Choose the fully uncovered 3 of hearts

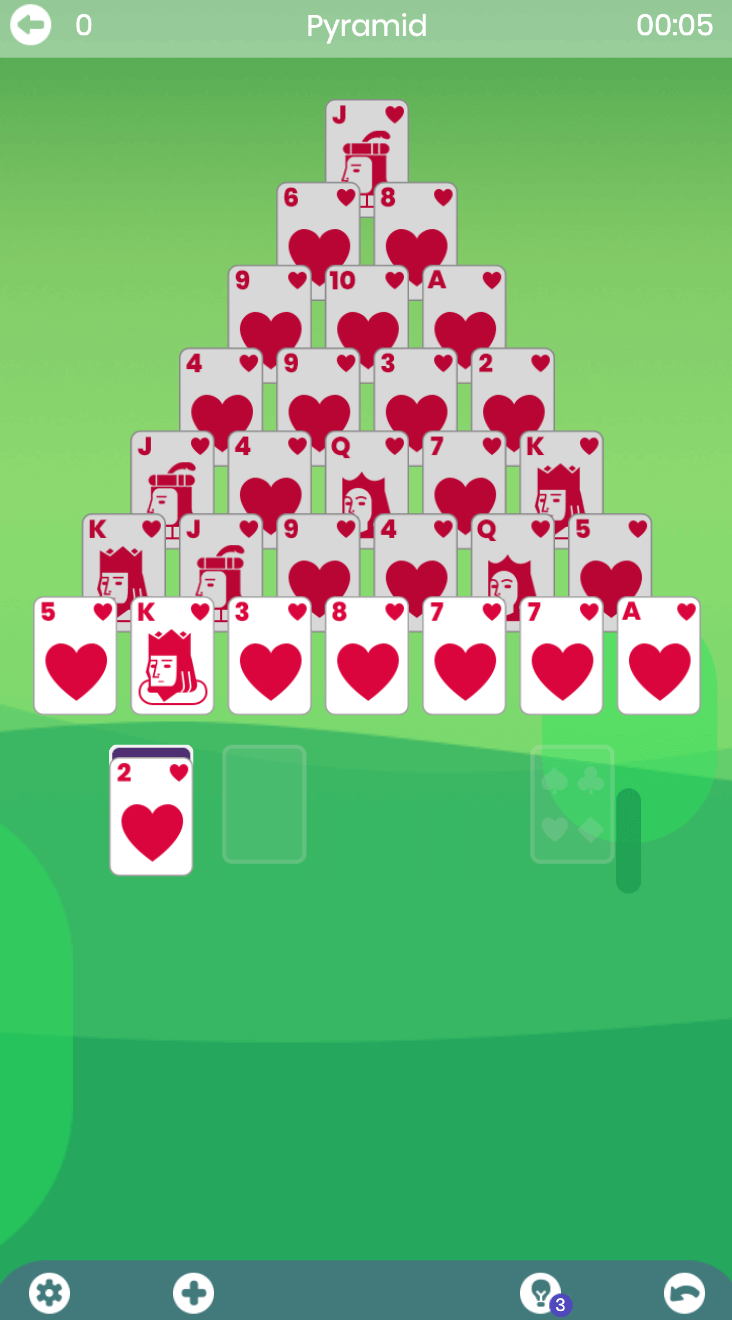269,656
